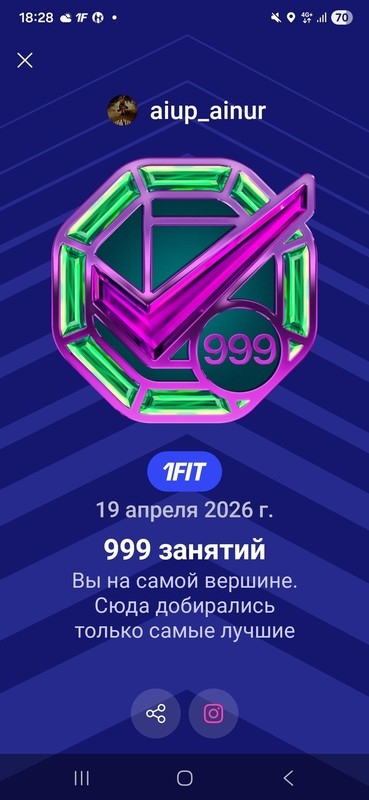The image size is (369, 800).
Task: Open recent apps from navigation bar
Action: [81, 778]
